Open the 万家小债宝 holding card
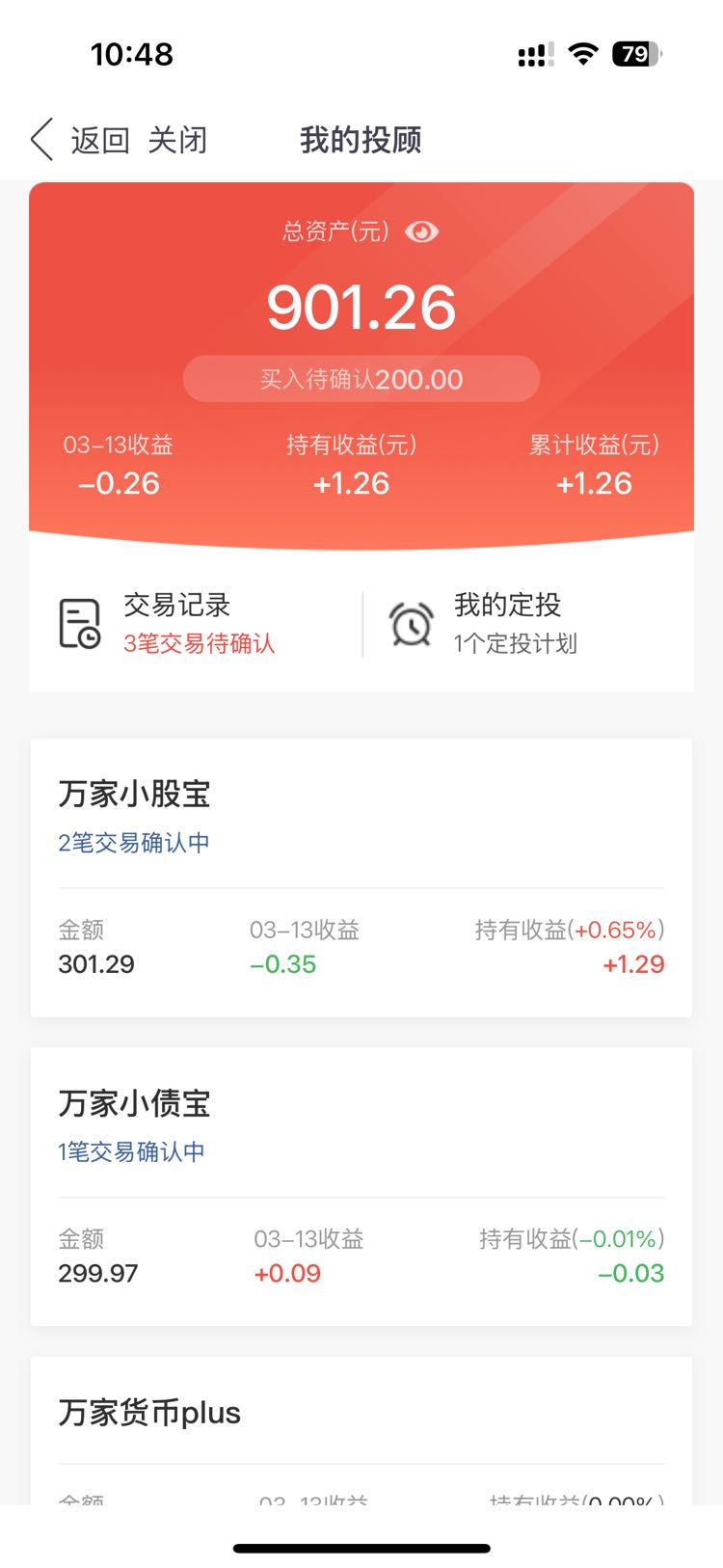The height and width of the screenshot is (1568, 723). point(361,1186)
